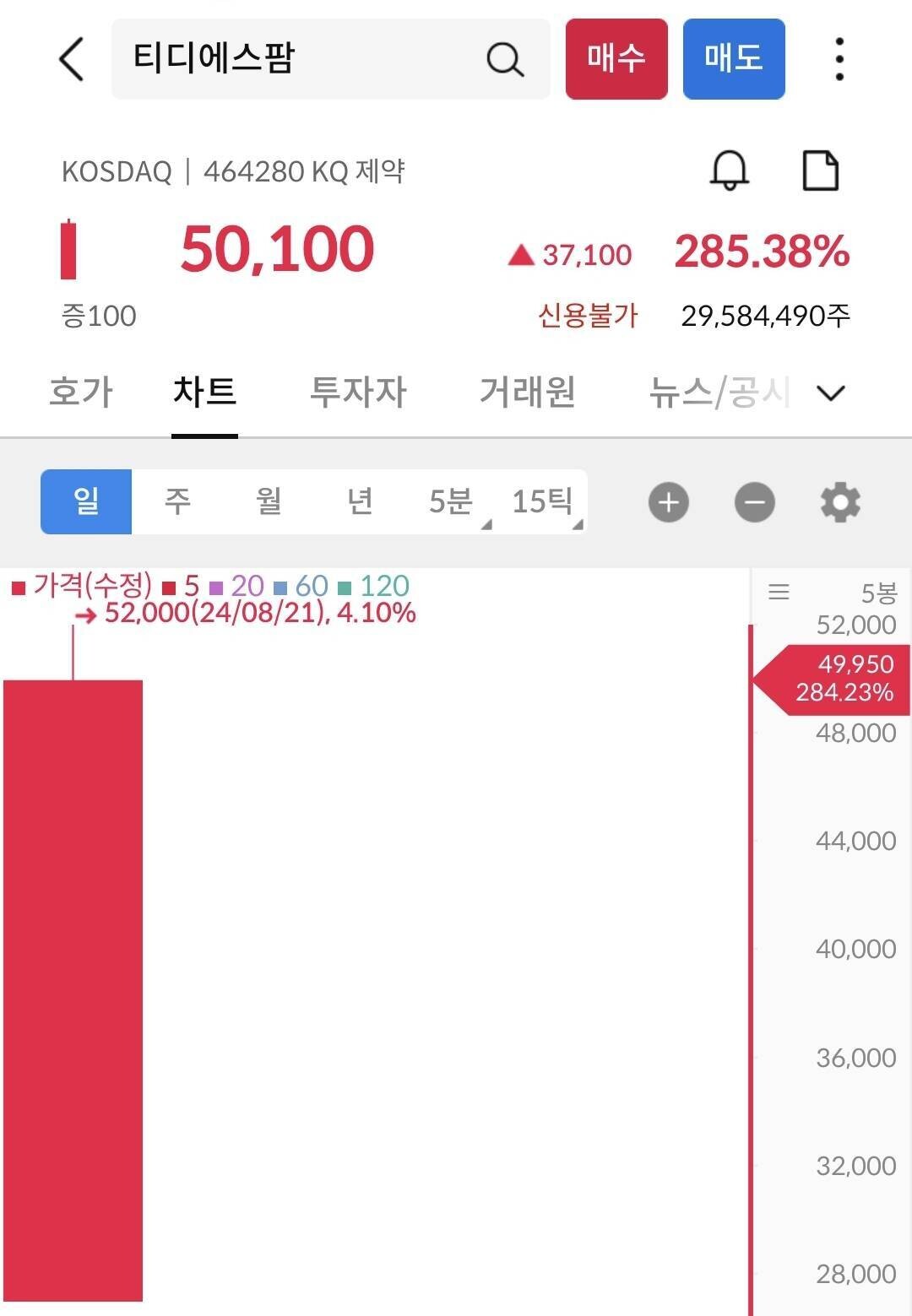The height and width of the screenshot is (1316, 912).
Task: Open the 5분 interval dropdown triangle
Action: tap(486, 524)
